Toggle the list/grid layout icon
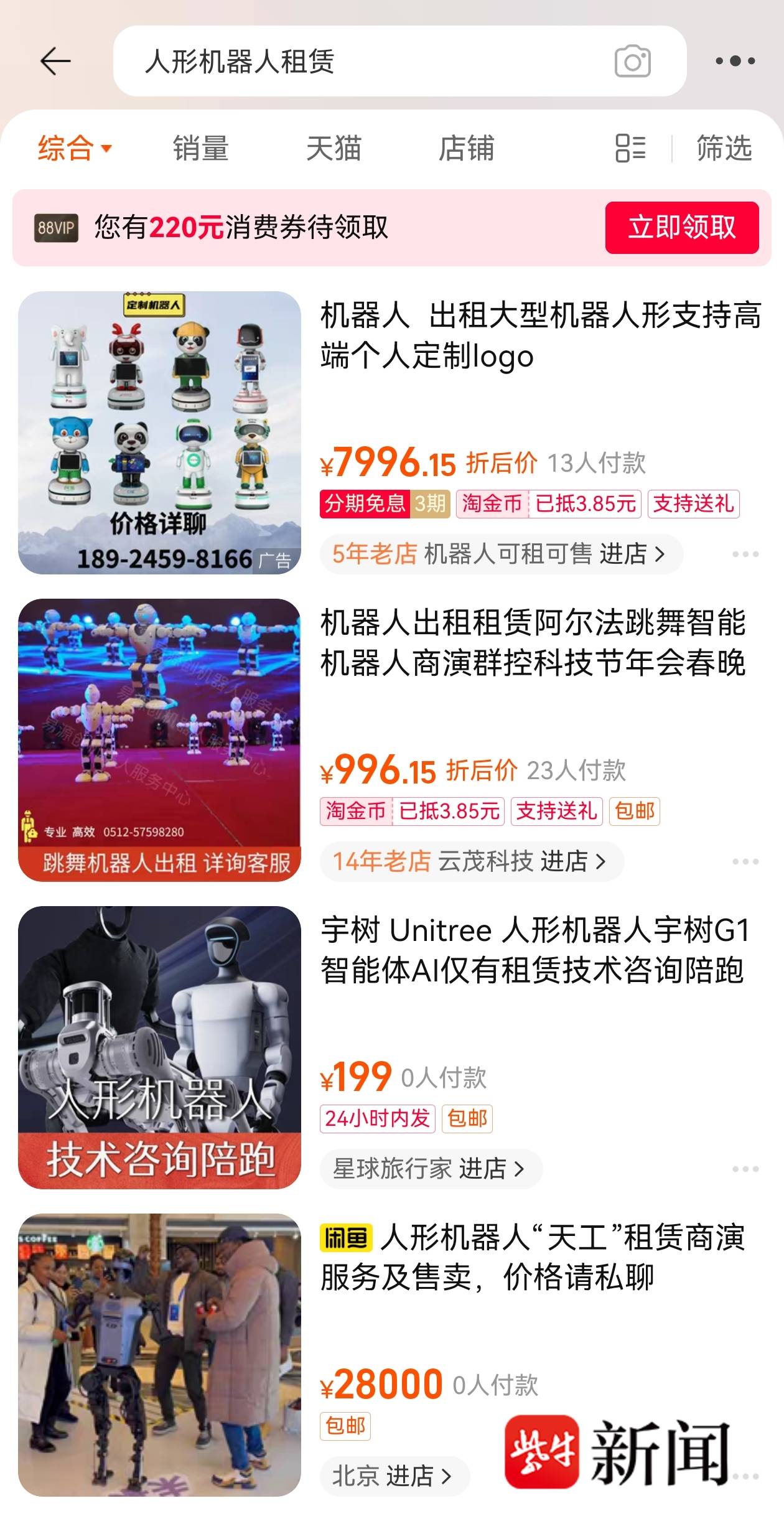Image resolution: width=784 pixels, height=1516 pixels. [630, 148]
